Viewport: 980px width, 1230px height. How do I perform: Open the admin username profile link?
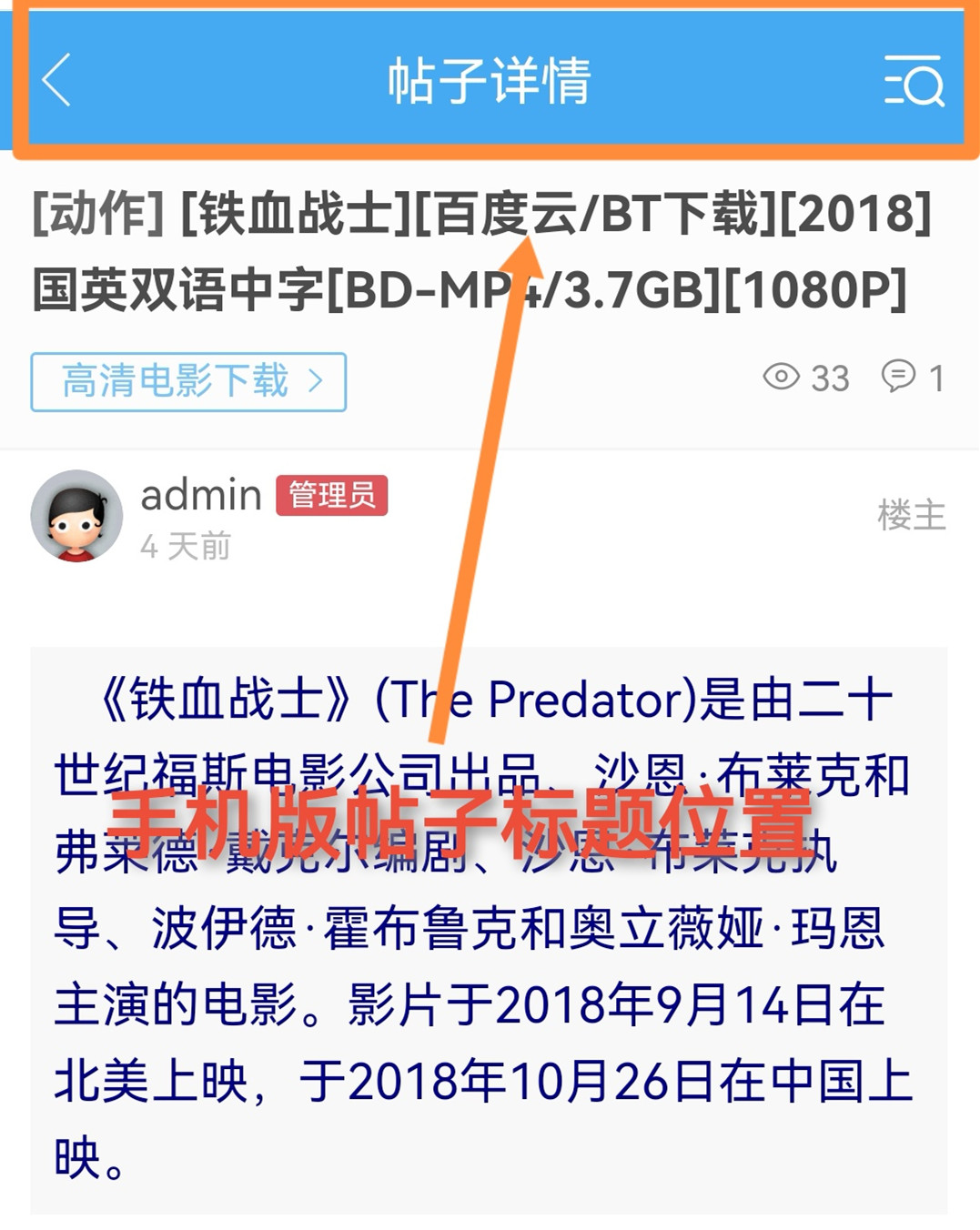(x=201, y=495)
